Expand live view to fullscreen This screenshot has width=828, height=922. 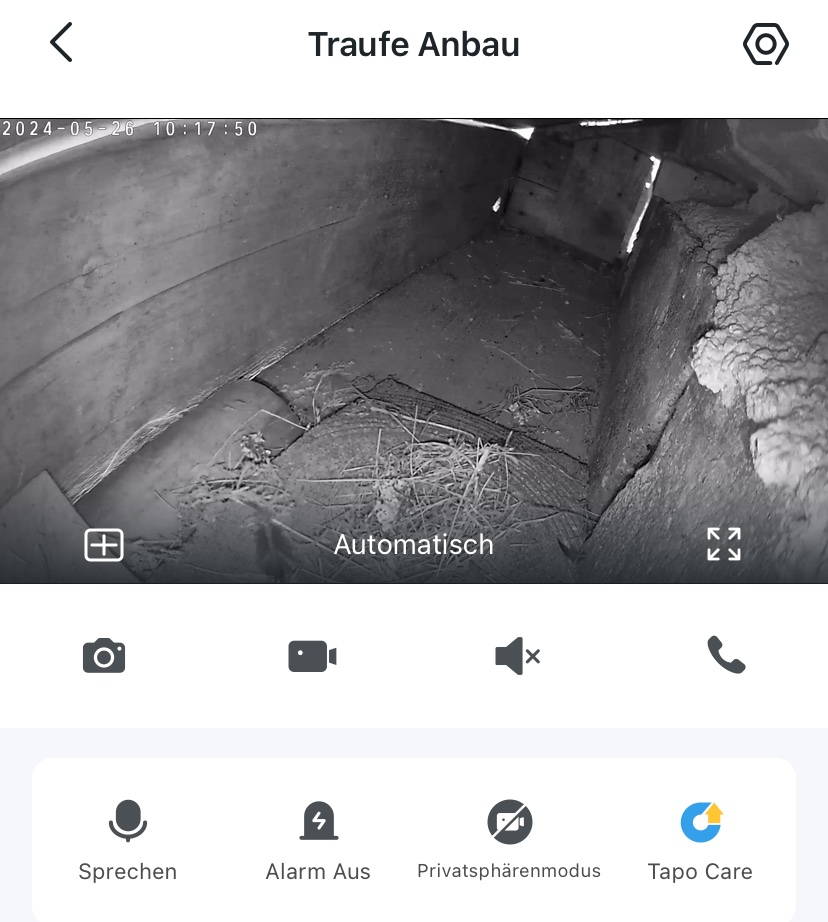723,545
